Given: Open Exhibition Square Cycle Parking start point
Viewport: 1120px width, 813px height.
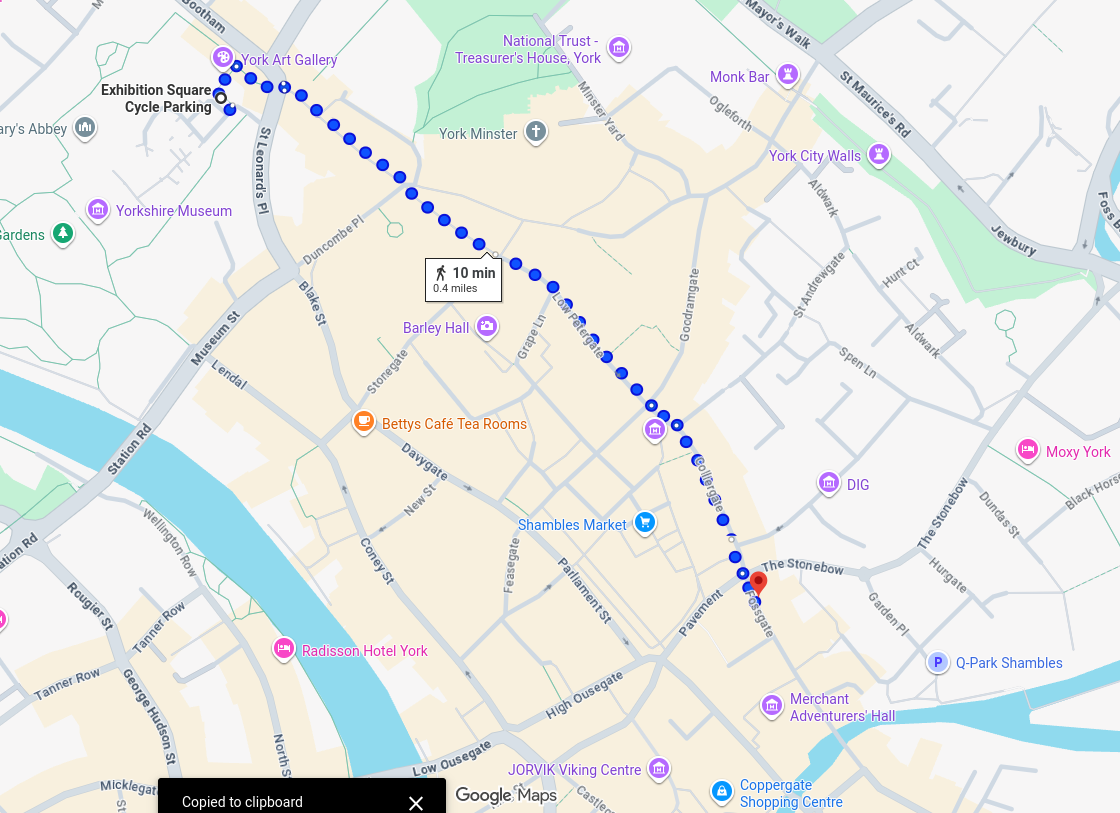Looking at the screenshot, I should 220,98.
